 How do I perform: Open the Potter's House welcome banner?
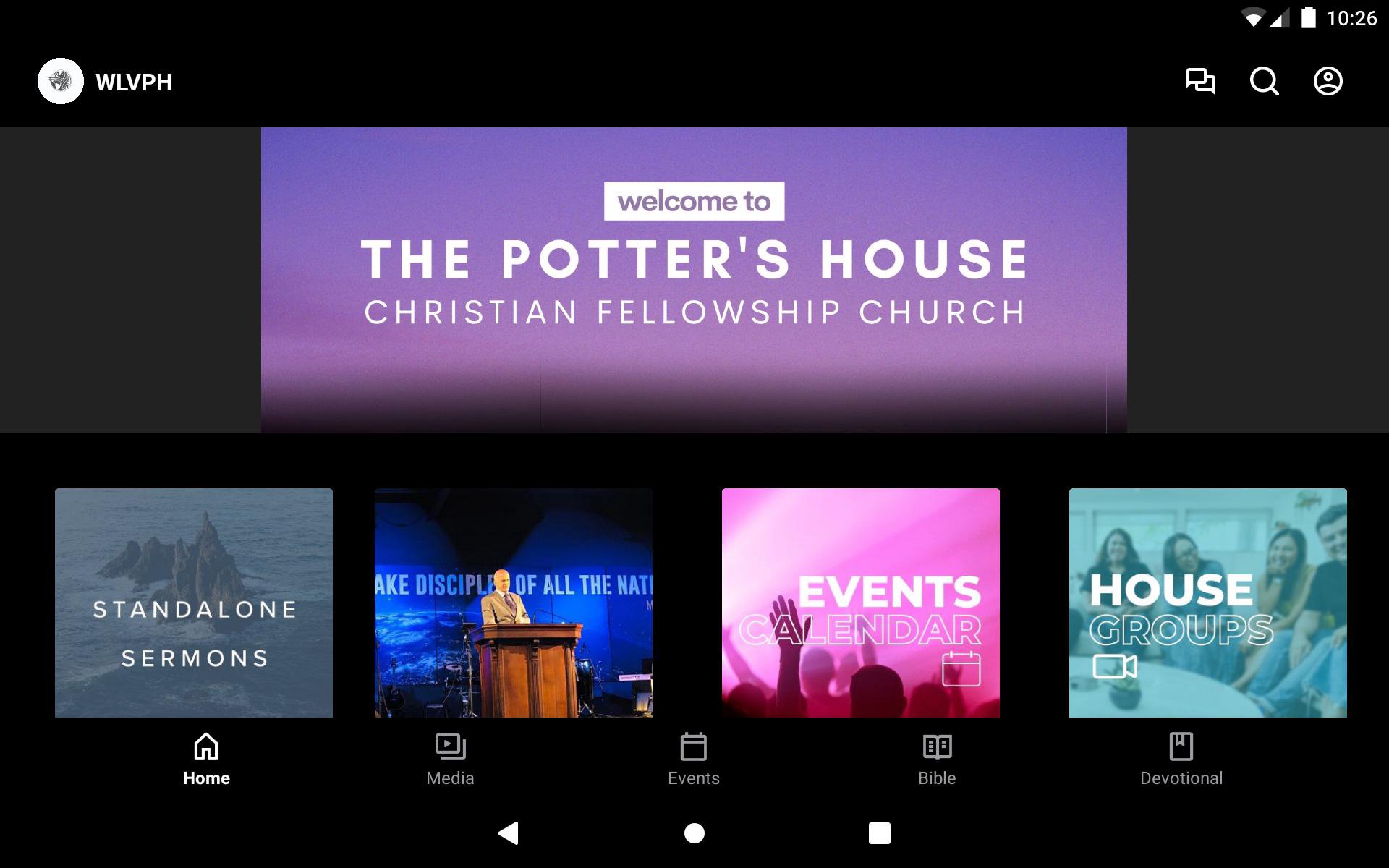[x=694, y=281]
